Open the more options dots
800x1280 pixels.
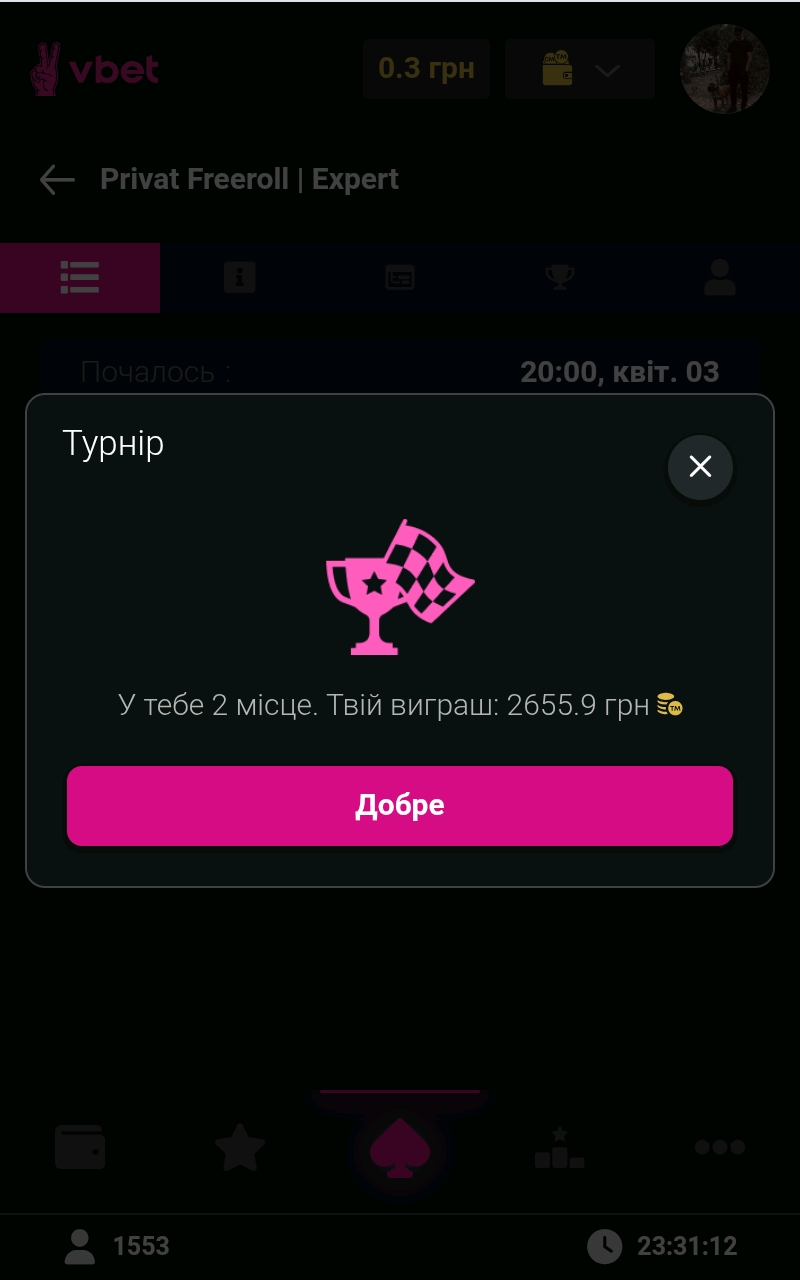click(x=720, y=1147)
